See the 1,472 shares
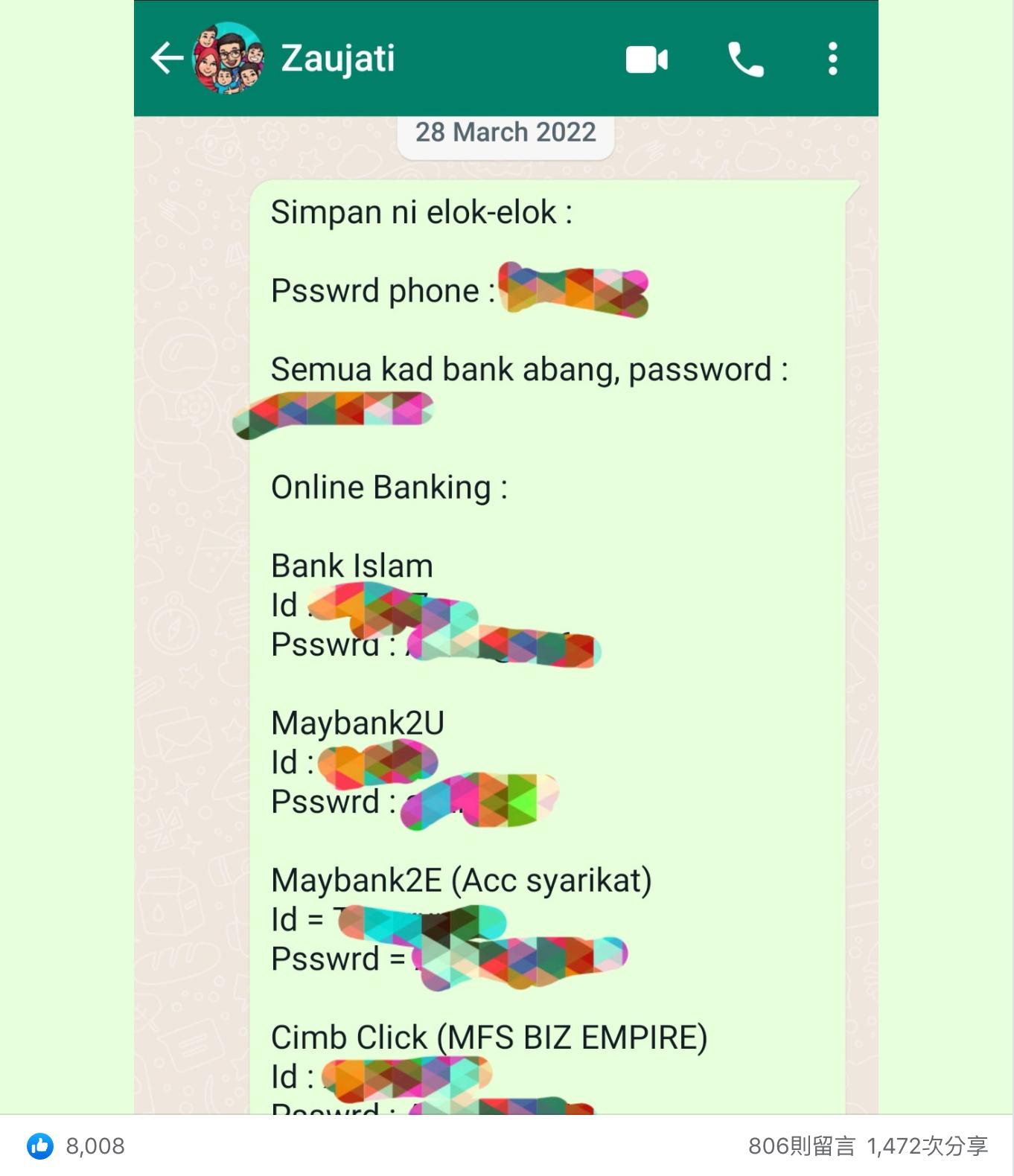The width and height of the screenshot is (1014, 1176). tap(927, 1146)
